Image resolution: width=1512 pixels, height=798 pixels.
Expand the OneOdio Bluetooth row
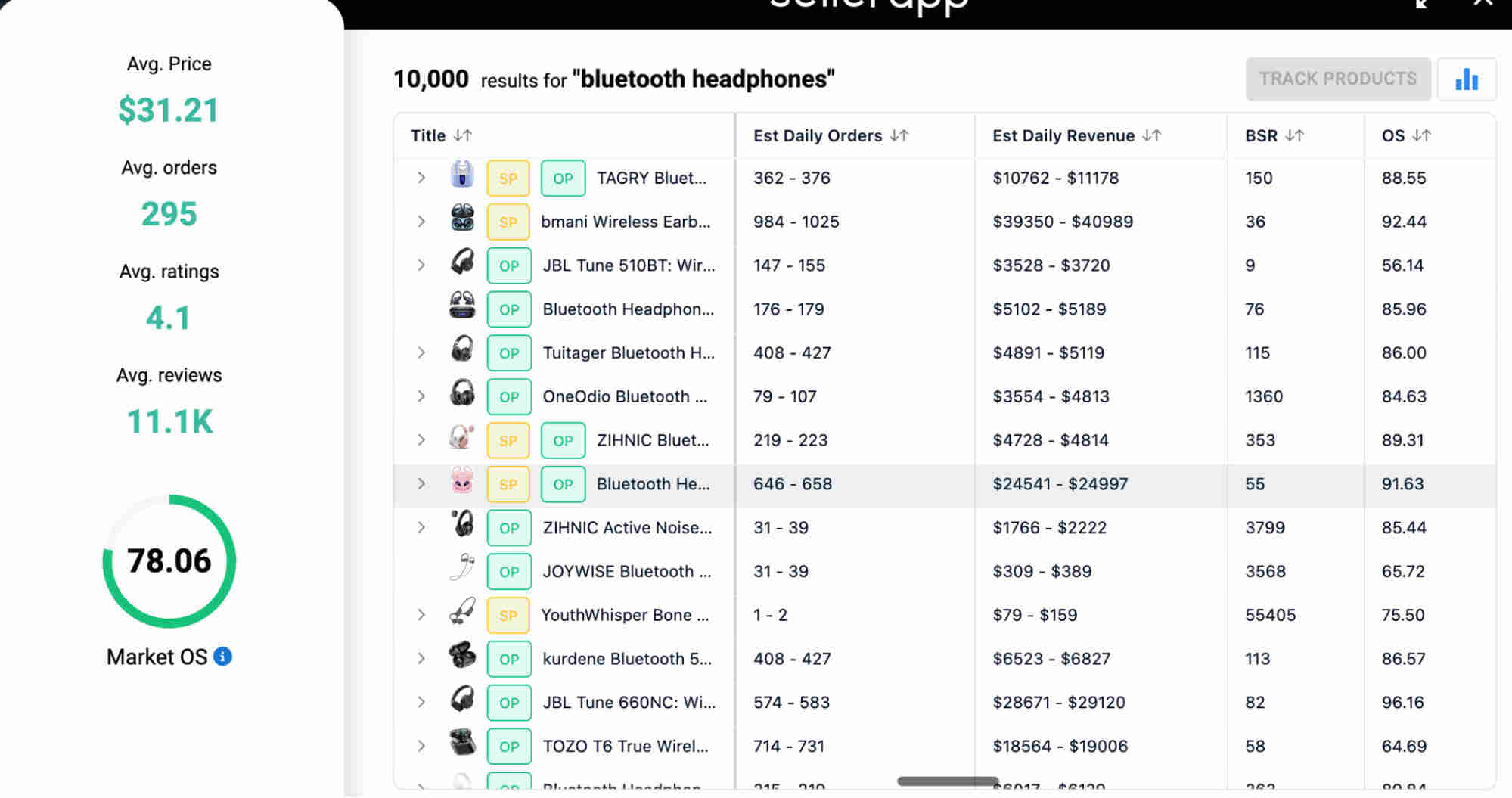point(421,396)
